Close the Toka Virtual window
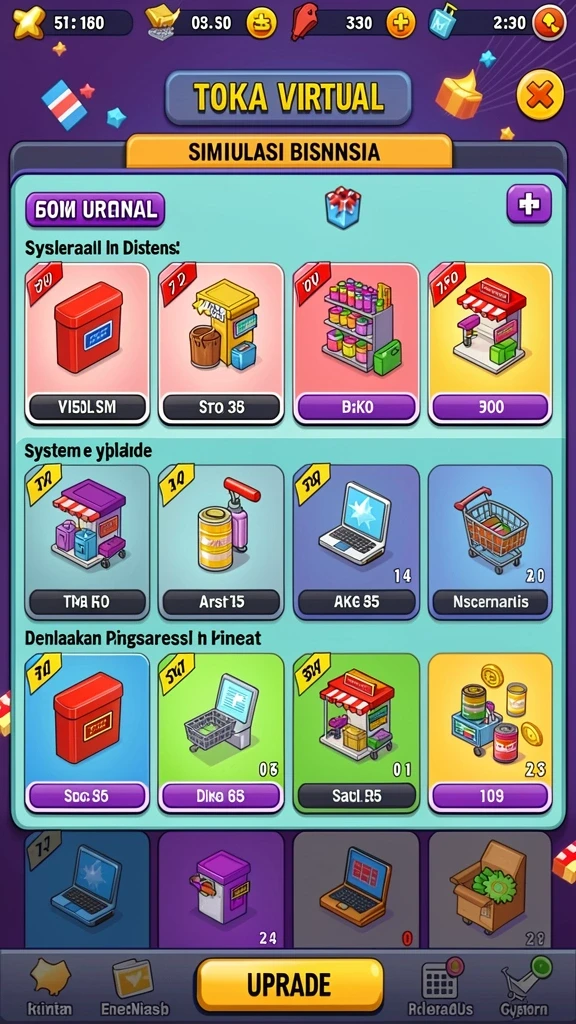Image resolution: width=576 pixels, height=1024 pixels. (x=540, y=97)
